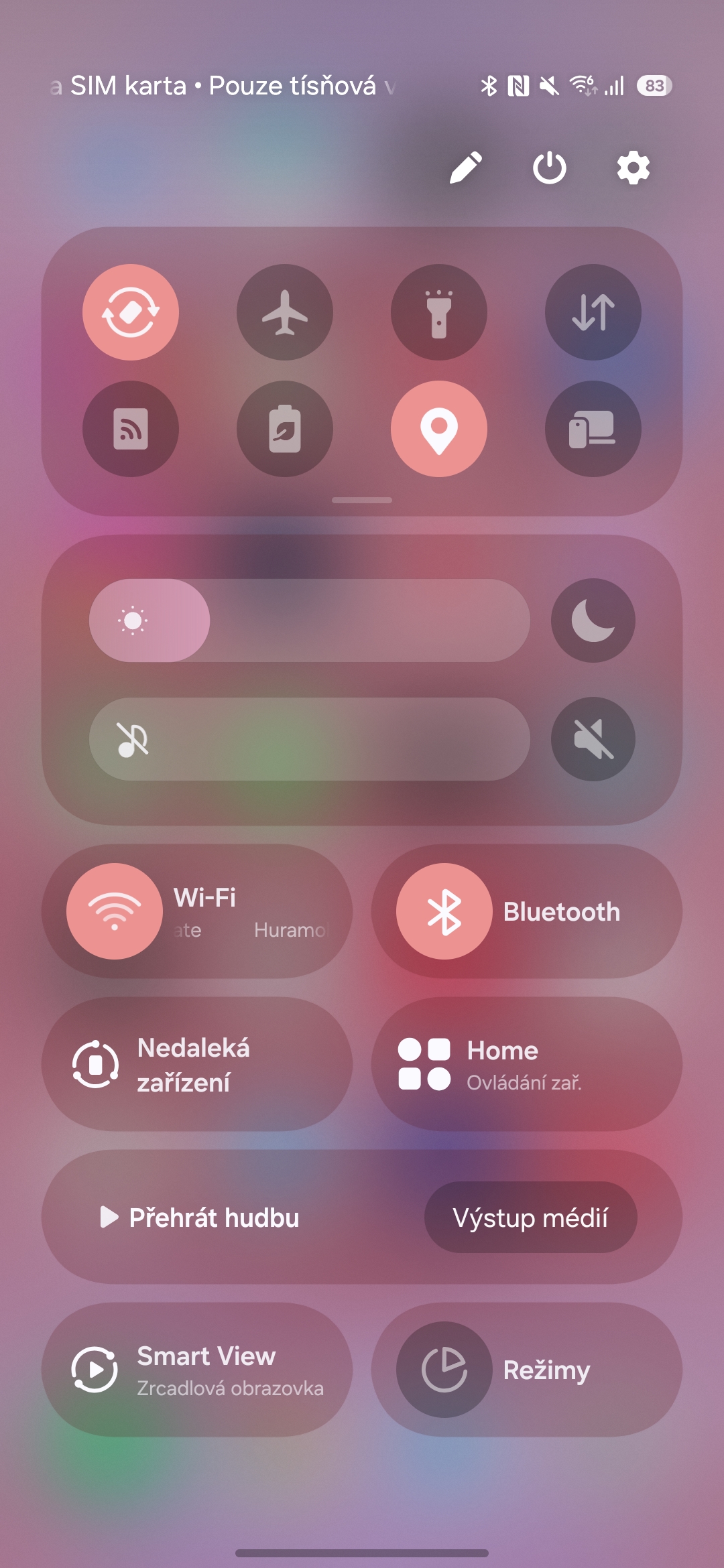The height and width of the screenshot is (1568, 724).
Task: Open the power off menu
Action: pyautogui.click(x=549, y=168)
